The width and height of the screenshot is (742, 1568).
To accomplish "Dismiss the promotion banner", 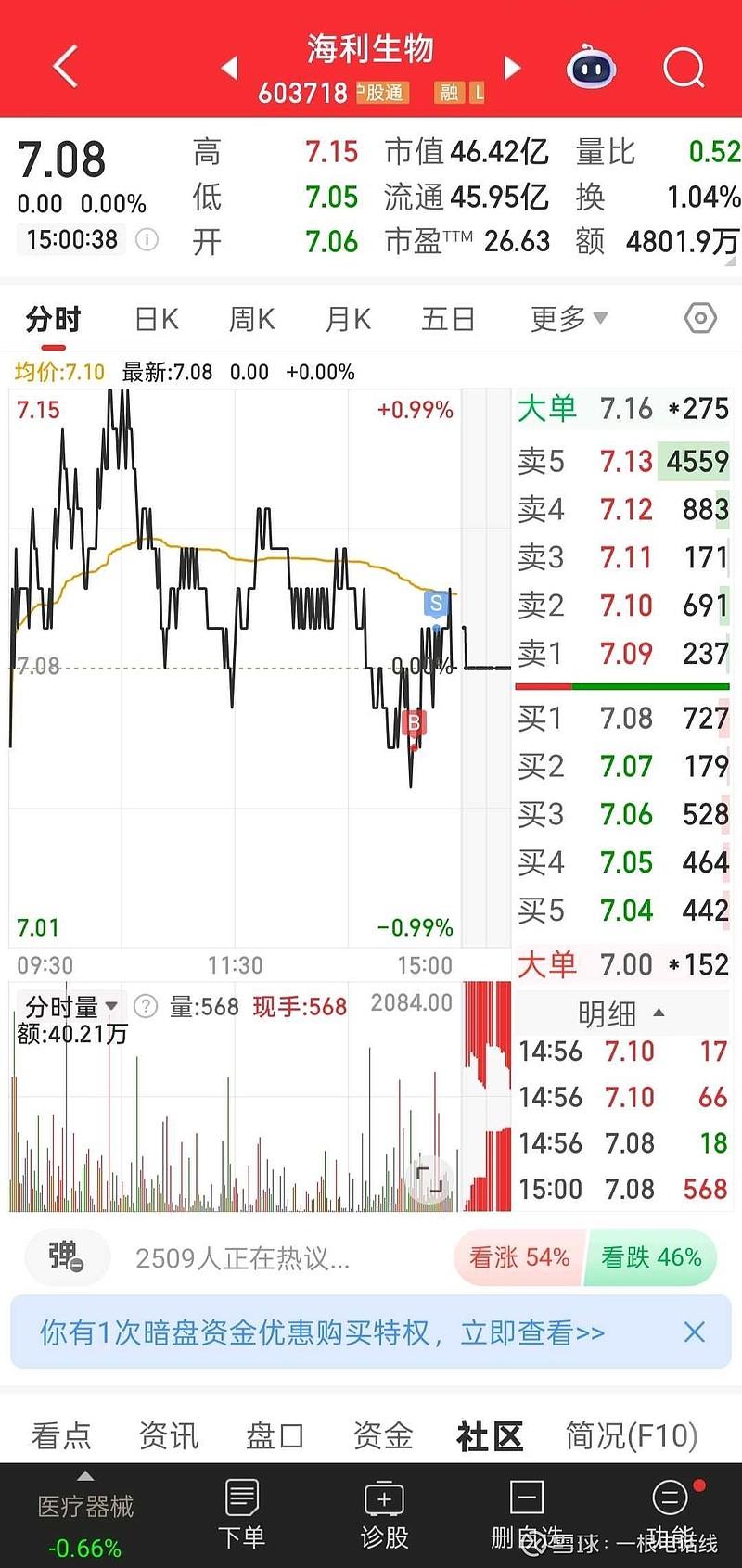I will pyautogui.click(x=694, y=1332).
